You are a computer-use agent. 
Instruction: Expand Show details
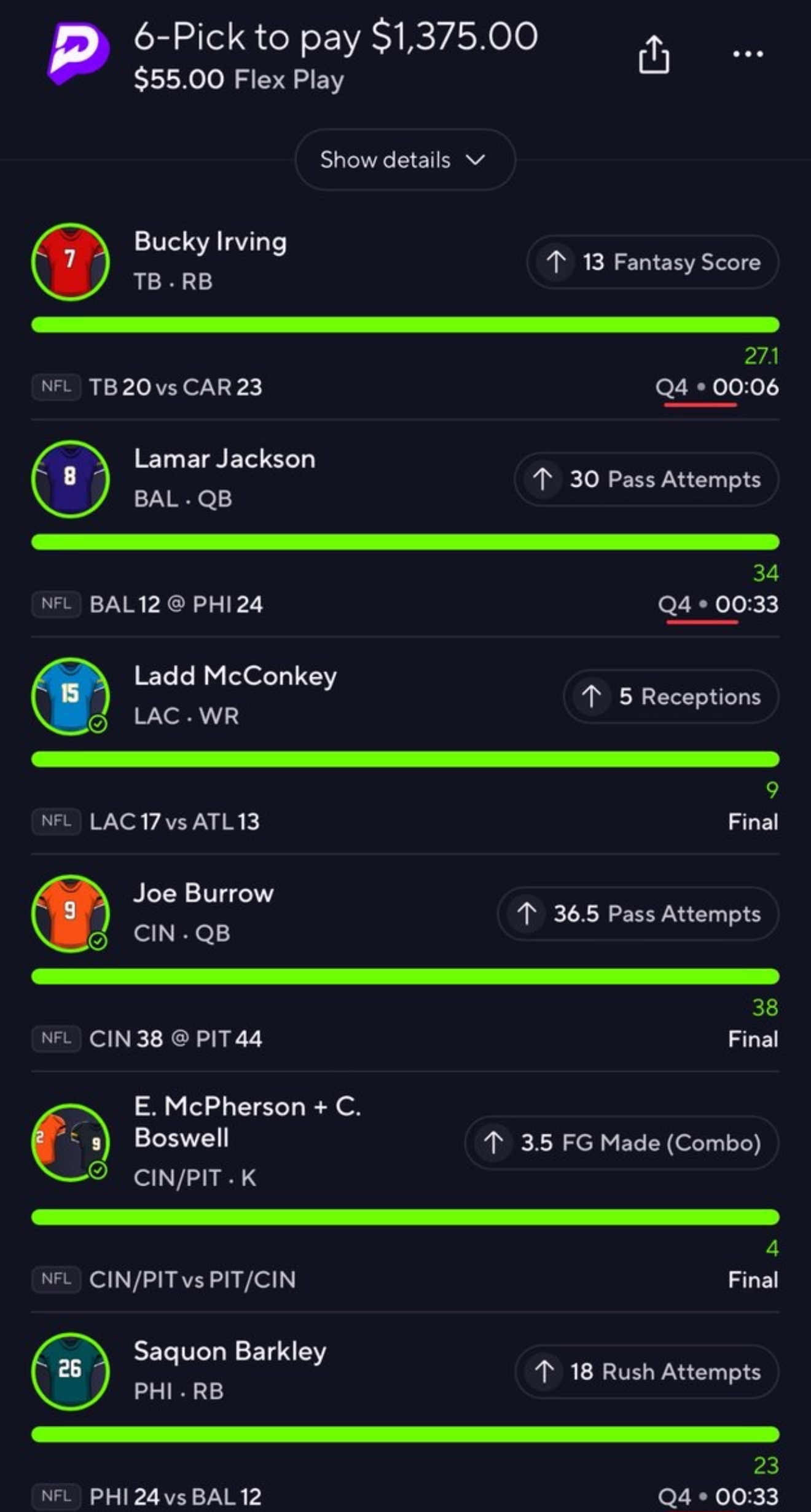(405, 160)
